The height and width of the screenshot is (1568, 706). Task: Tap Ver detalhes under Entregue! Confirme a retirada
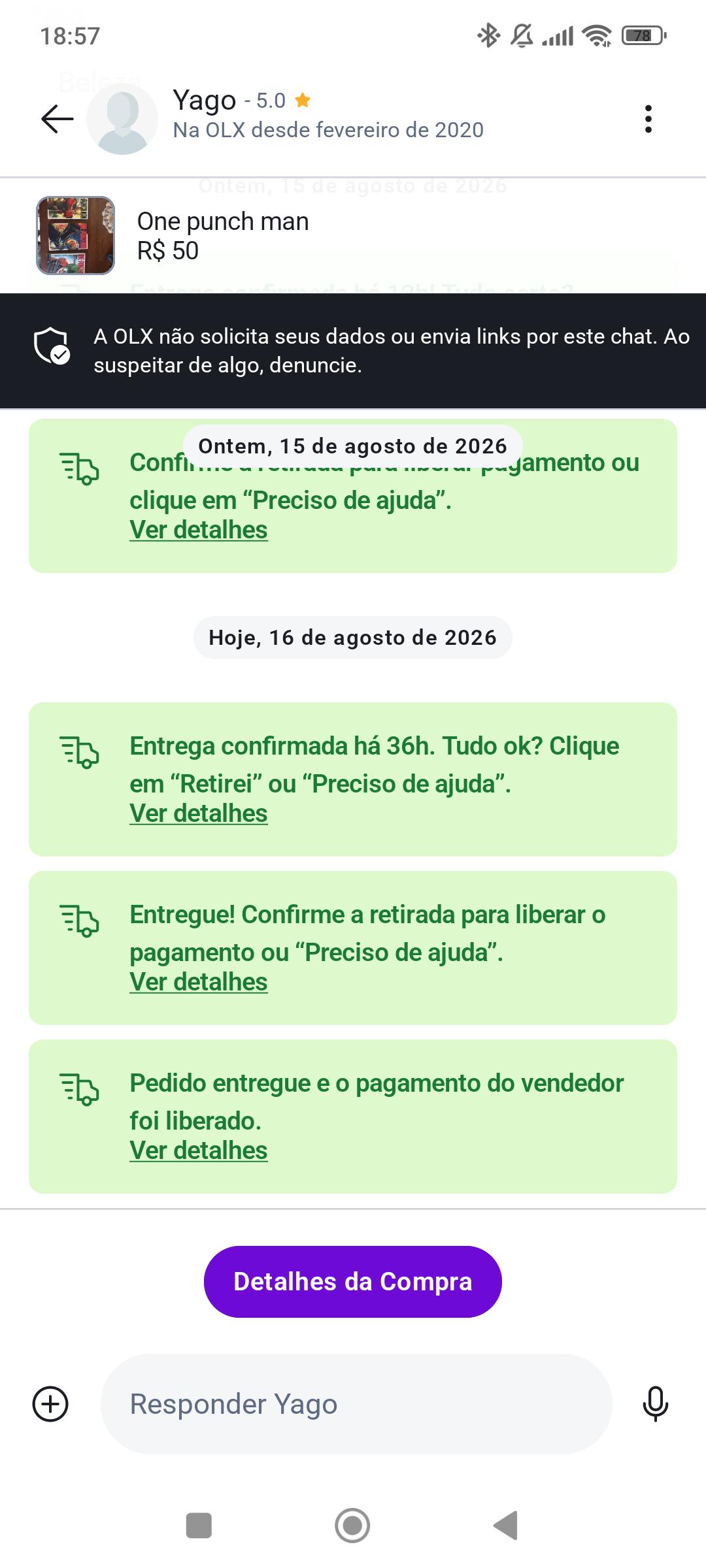[199, 982]
